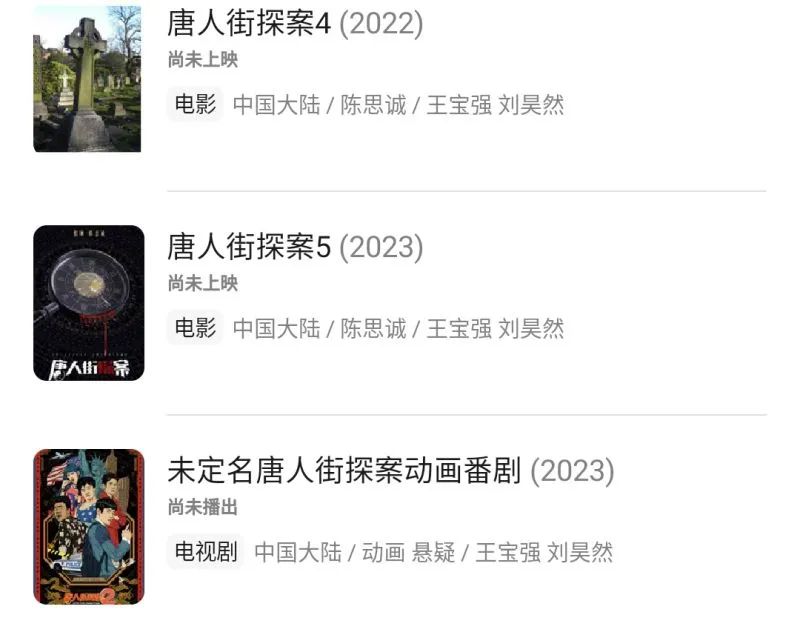
Task: Tap the 唐人街探案4 cemetery poster thumbnail
Action: coord(87,78)
